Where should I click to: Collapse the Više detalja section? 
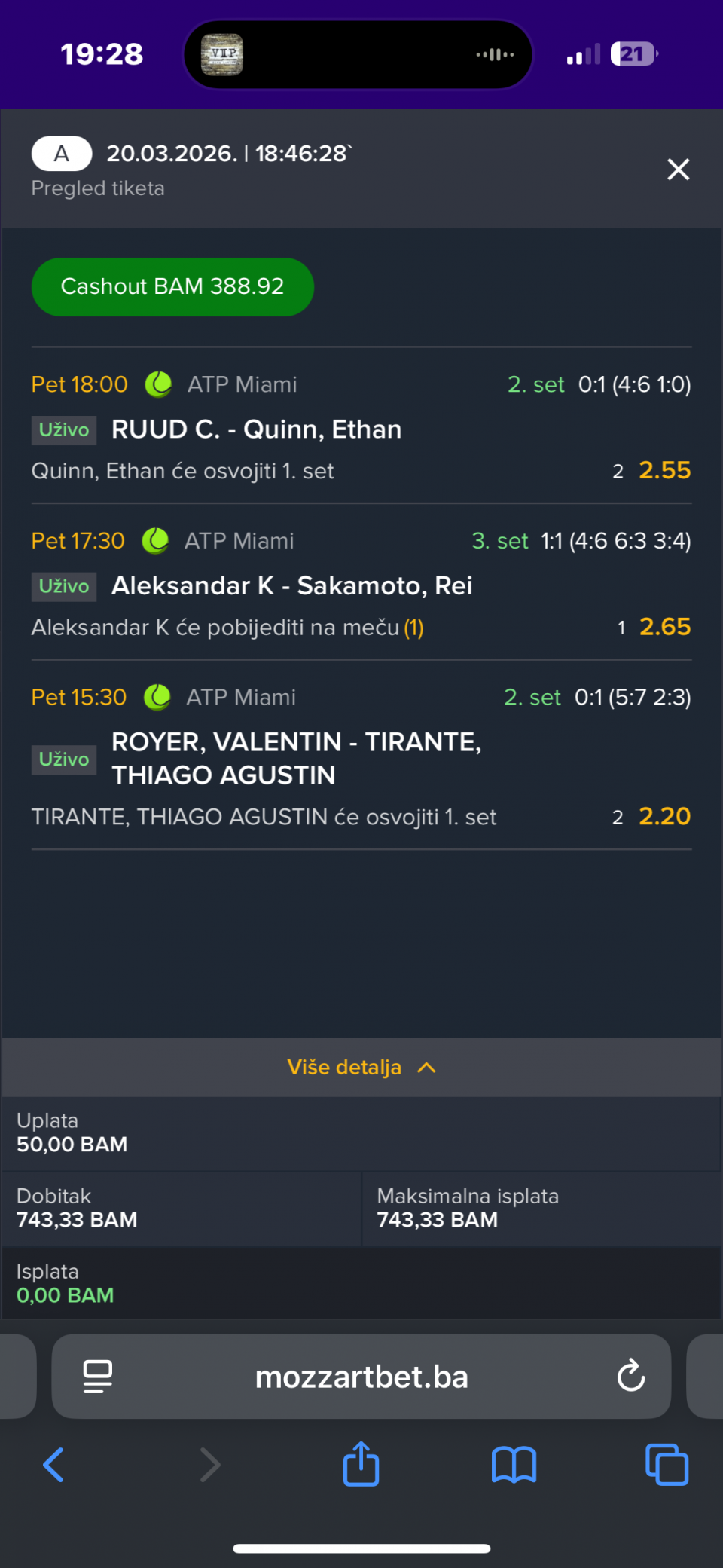[x=361, y=1068]
